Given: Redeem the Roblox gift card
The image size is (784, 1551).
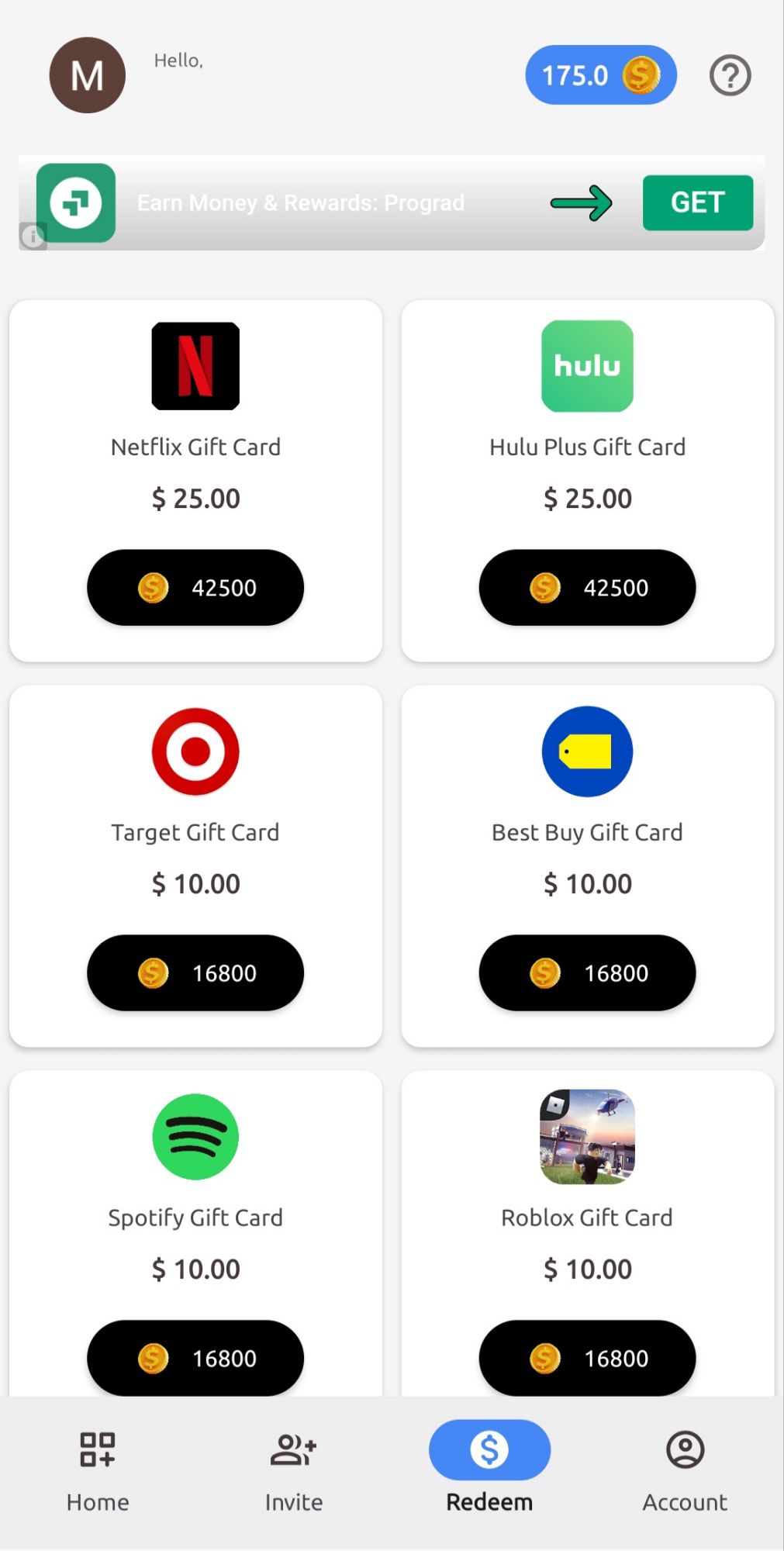Looking at the screenshot, I should pos(587,1358).
